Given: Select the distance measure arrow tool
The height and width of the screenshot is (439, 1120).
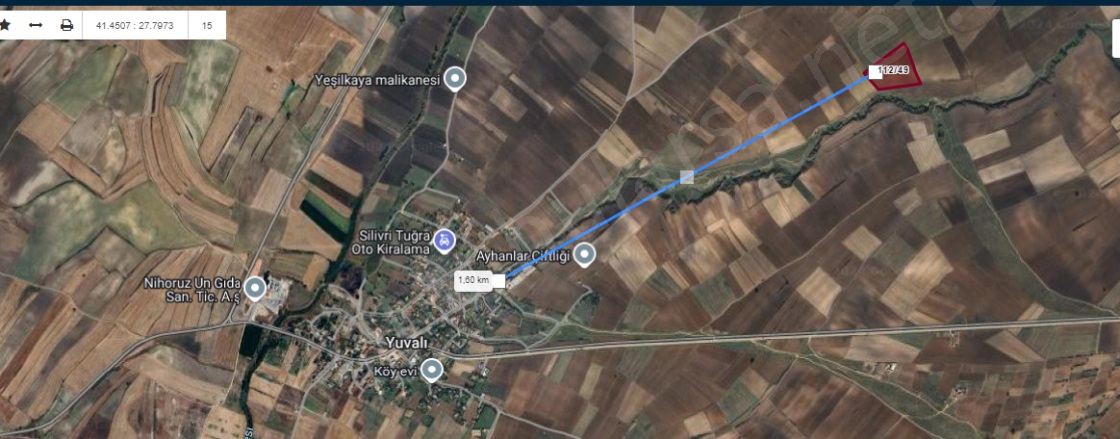Looking at the screenshot, I should 36,25.
